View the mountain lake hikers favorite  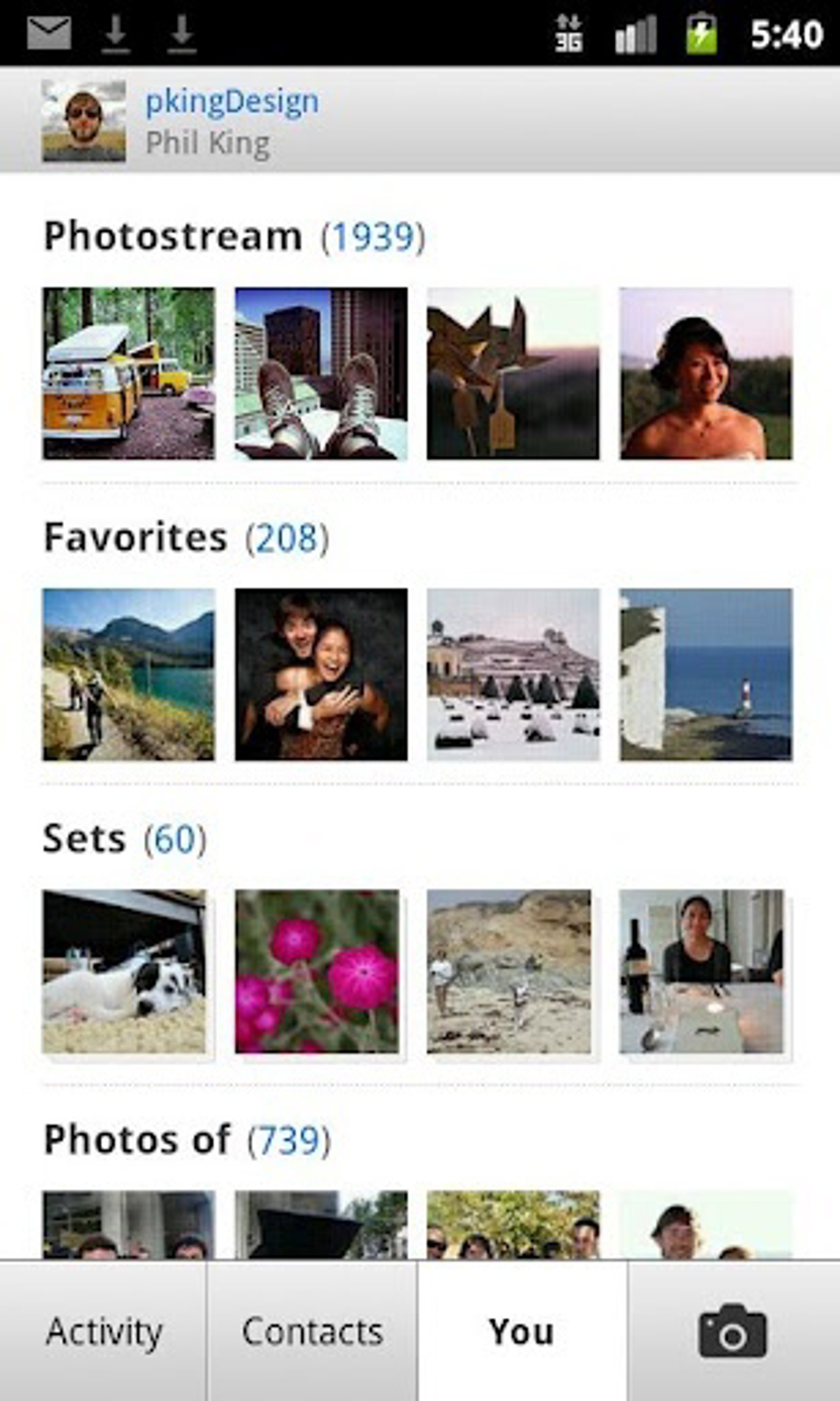[129, 674]
